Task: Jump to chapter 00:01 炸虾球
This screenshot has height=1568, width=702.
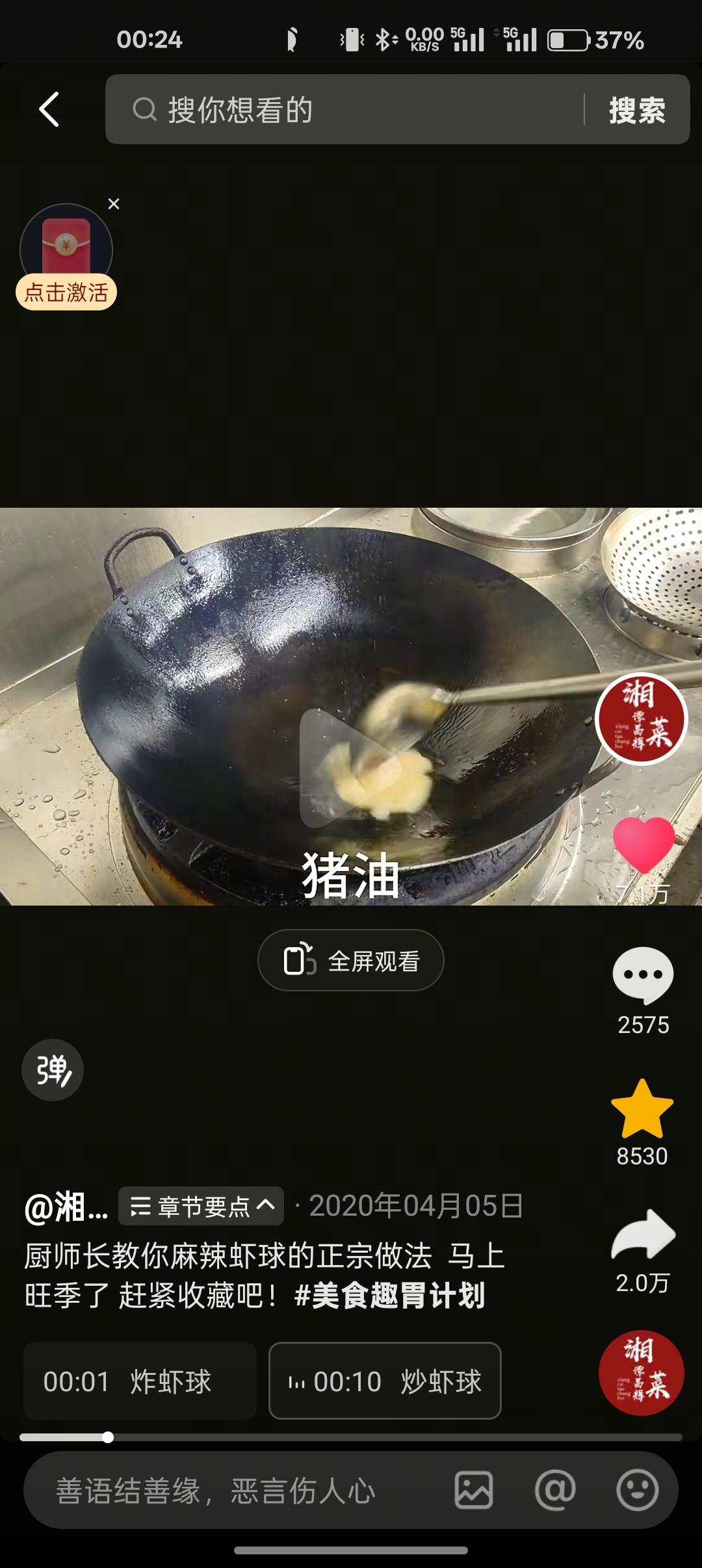Action: (139, 1381)
